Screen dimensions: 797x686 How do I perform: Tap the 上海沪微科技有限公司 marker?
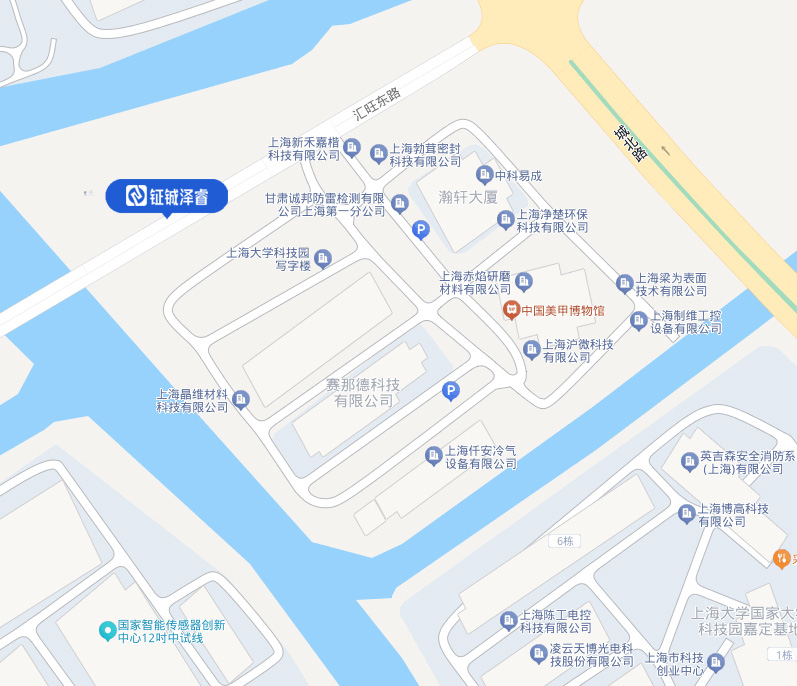(x=532, y=349)
